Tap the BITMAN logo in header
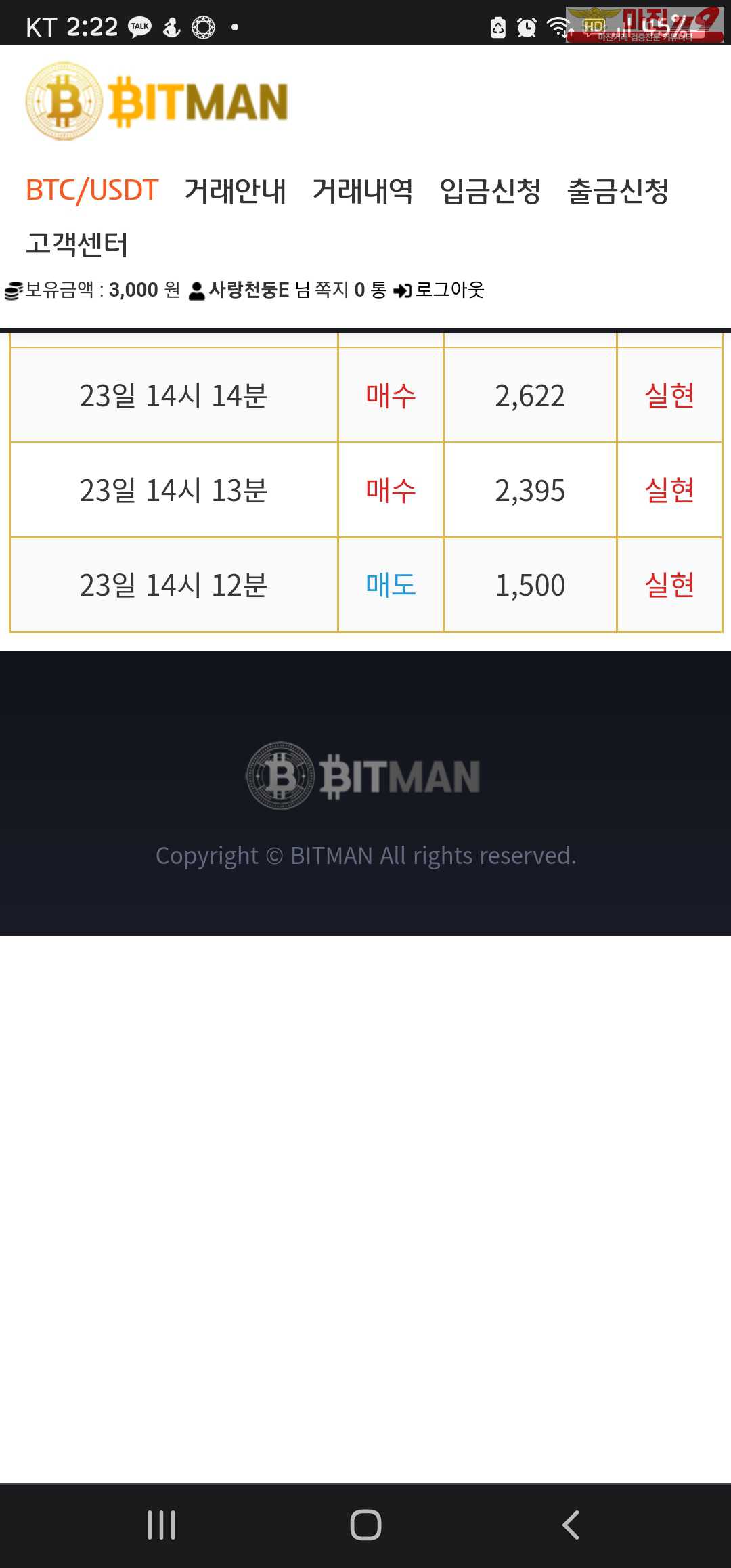 pos(157,102)
